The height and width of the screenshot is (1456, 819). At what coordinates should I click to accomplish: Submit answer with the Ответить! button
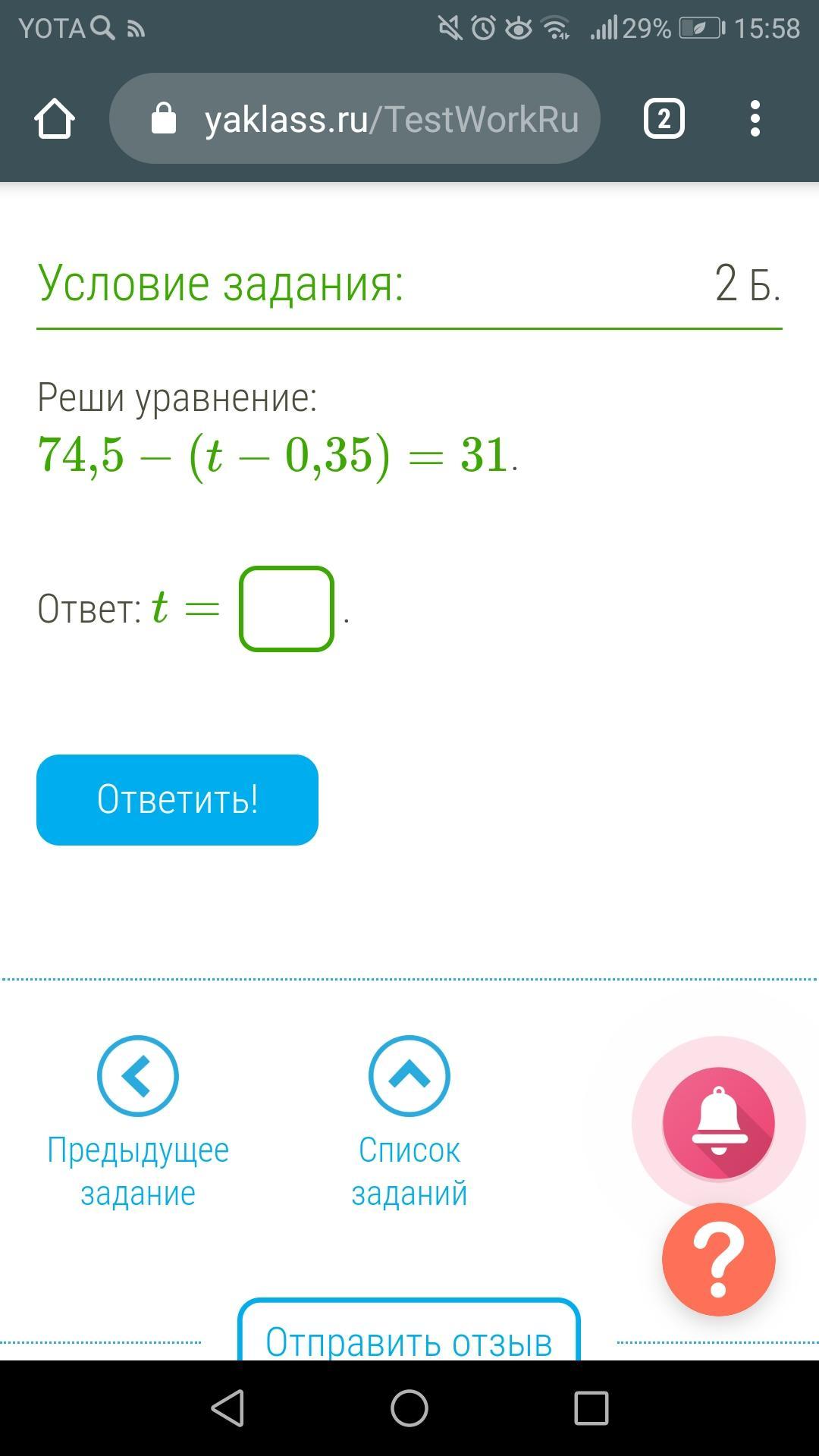[177, 799]
